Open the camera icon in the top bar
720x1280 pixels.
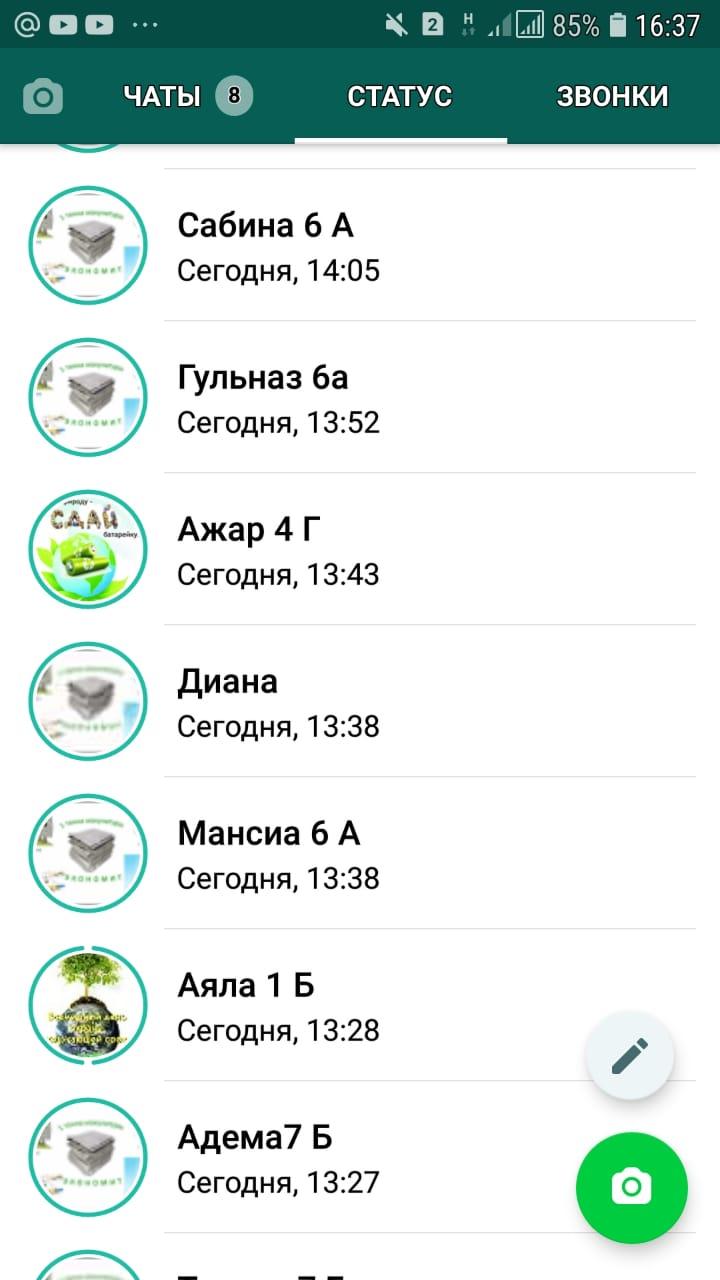(43, 97)
